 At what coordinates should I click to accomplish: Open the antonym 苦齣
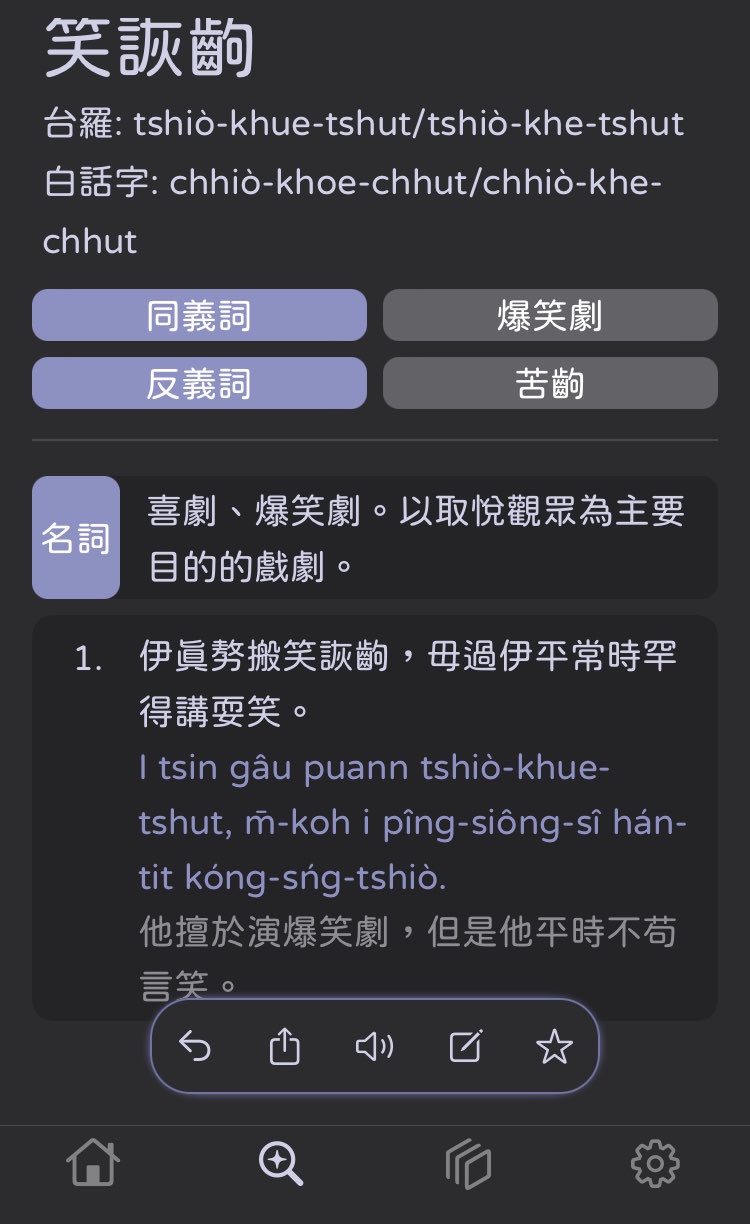point(550,384)
